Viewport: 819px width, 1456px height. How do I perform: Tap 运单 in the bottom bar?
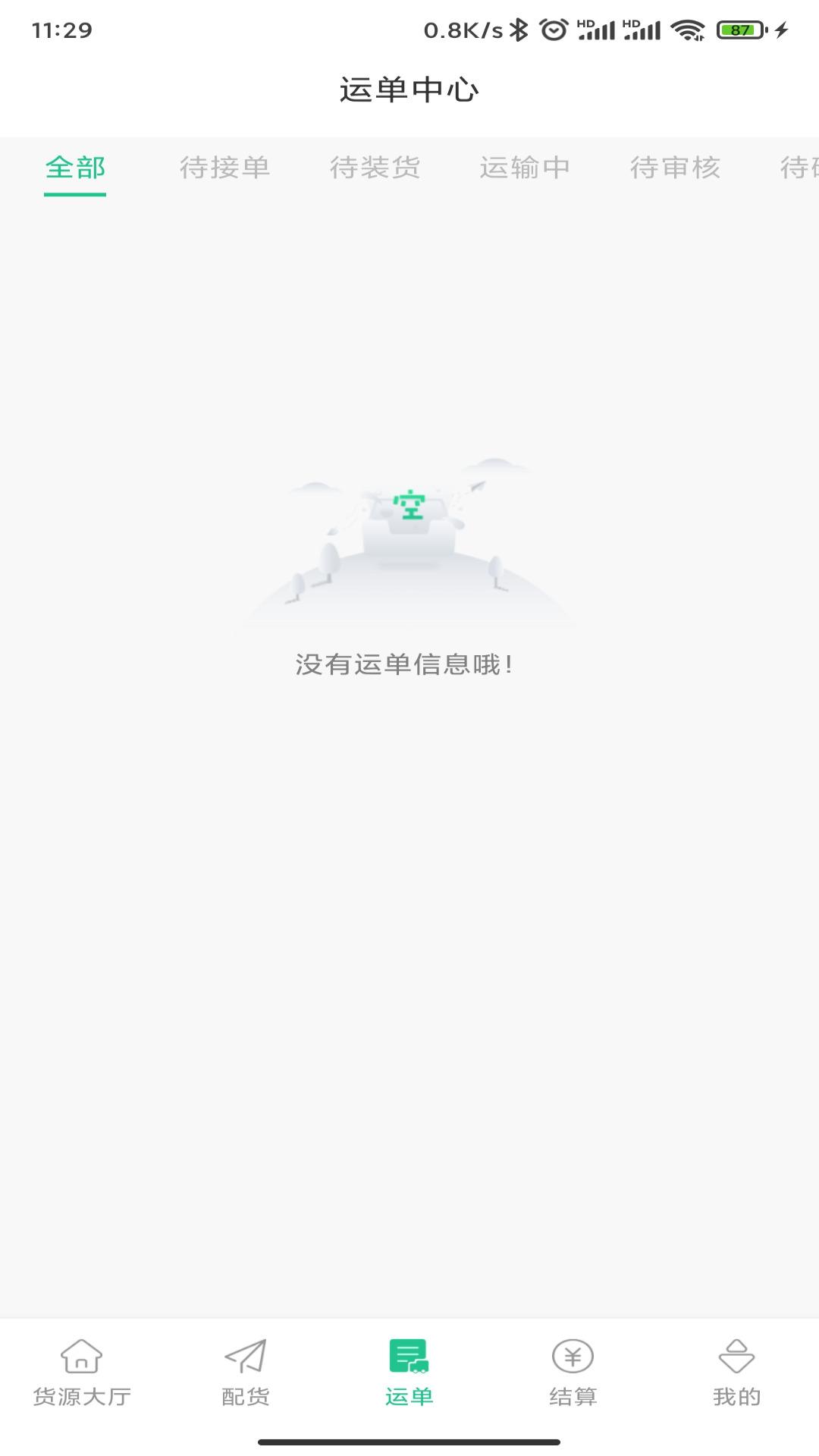[409, 1373]
